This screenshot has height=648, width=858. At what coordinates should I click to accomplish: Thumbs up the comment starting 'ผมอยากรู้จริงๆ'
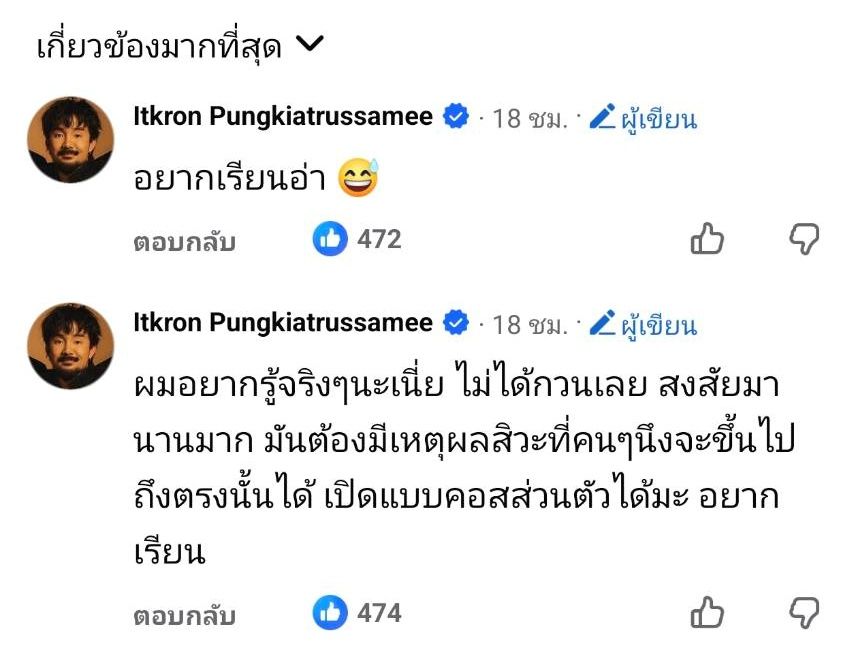coord(708,612)
